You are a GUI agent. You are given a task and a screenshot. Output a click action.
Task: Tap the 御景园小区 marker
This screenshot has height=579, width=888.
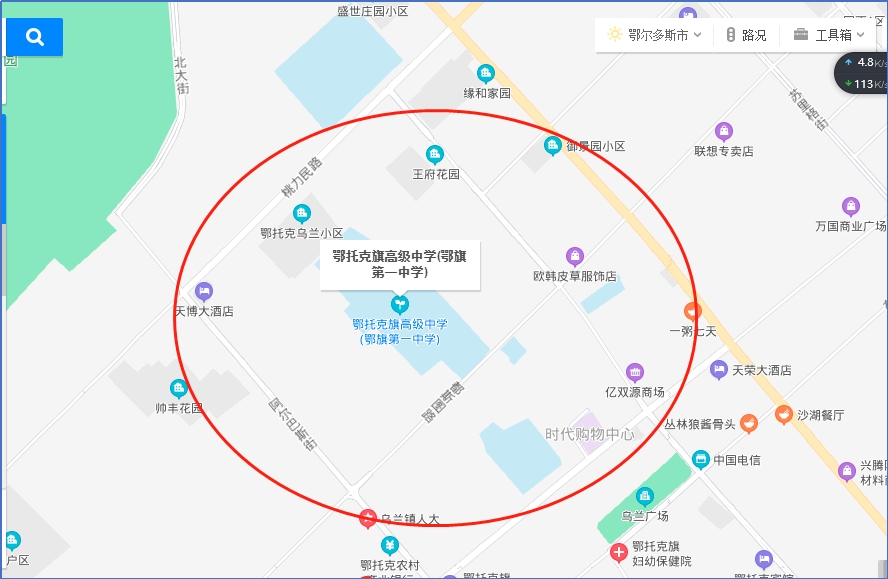[553, 146]
